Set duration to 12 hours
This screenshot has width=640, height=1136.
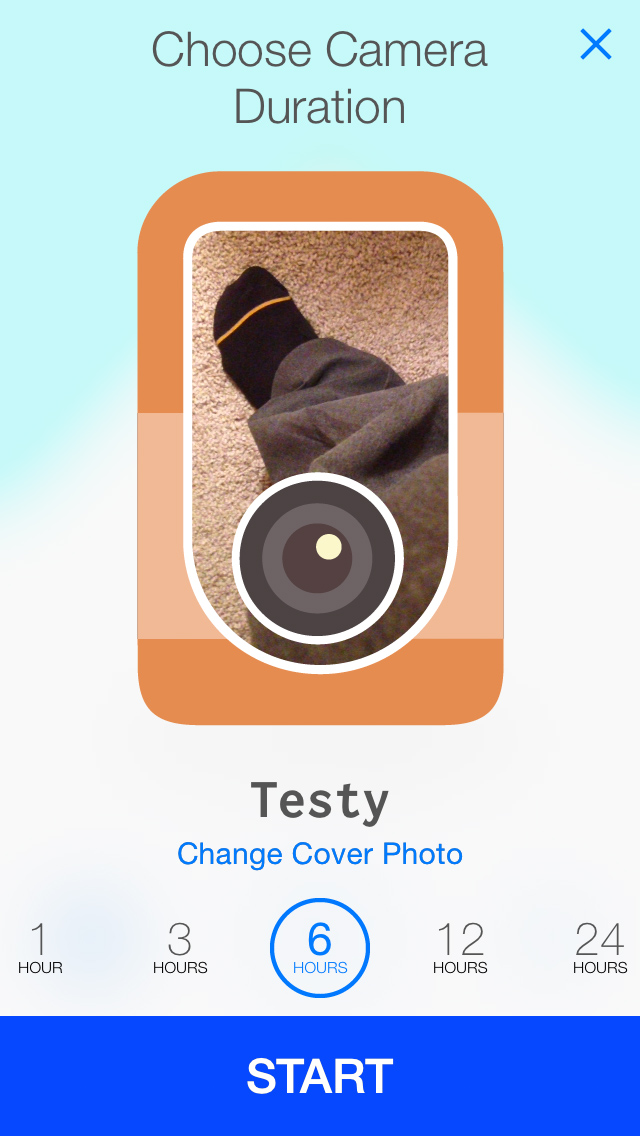tap(460, 948)
